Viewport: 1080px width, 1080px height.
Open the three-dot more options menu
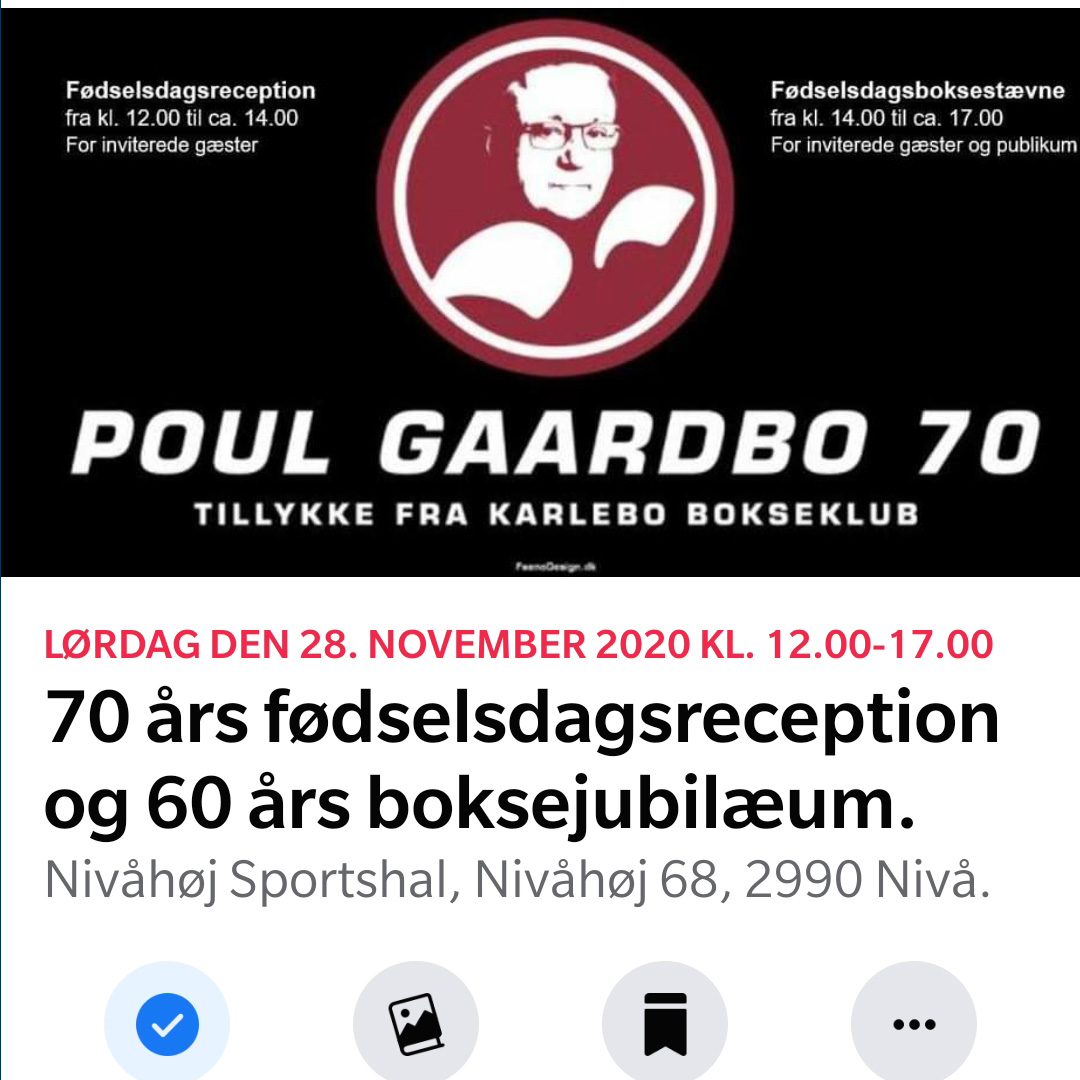pos(913,1024)
